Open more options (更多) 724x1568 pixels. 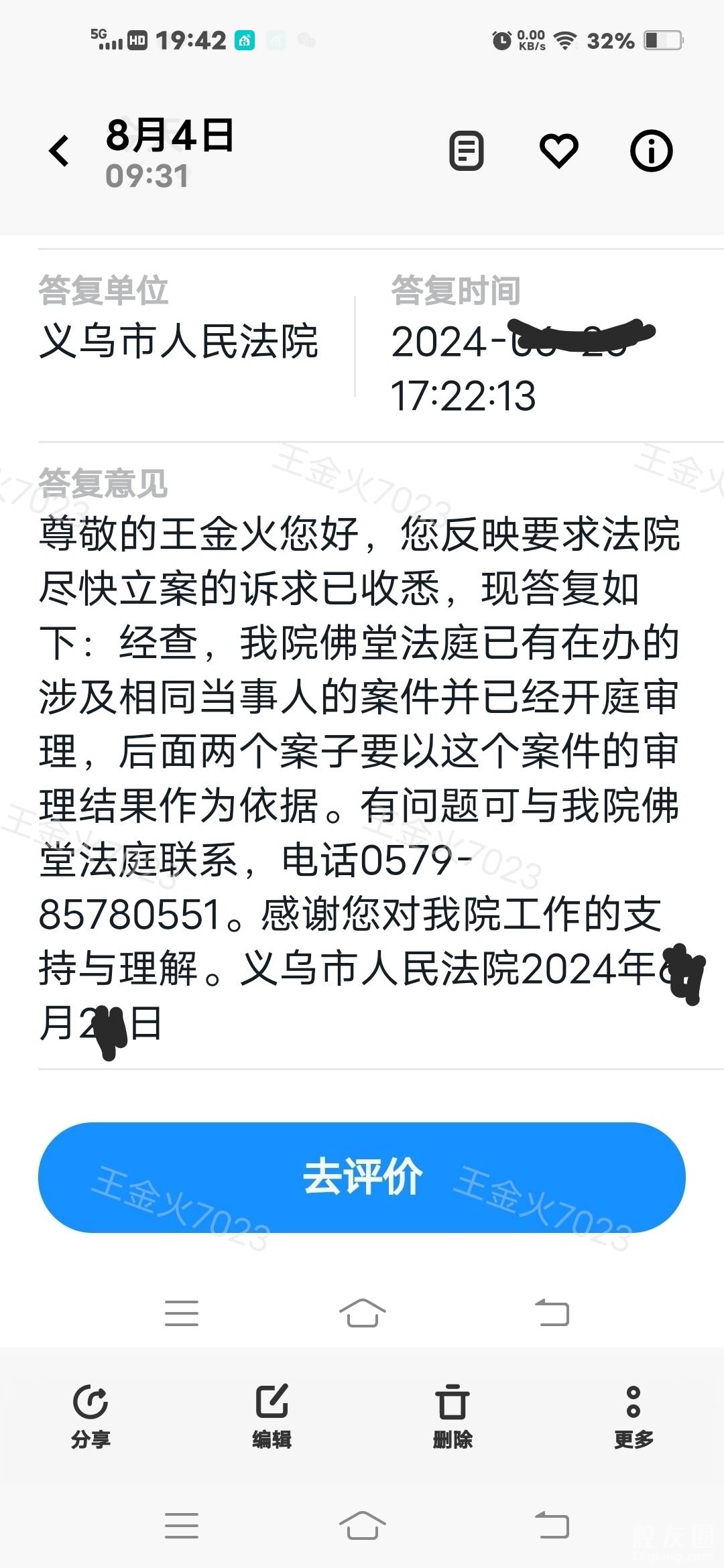633,1415
